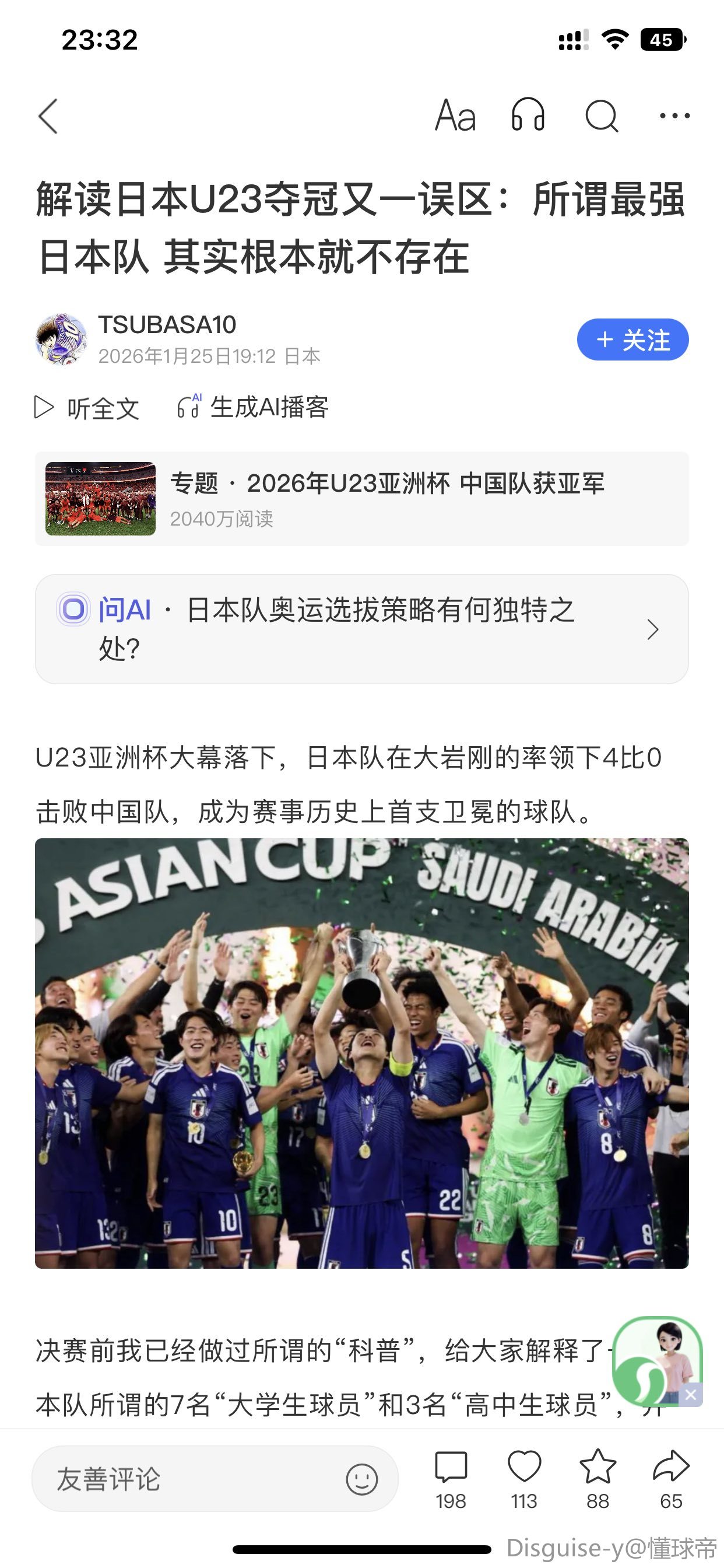
Task: Listen to the article with headphones icon
Action: click(528, 116)
